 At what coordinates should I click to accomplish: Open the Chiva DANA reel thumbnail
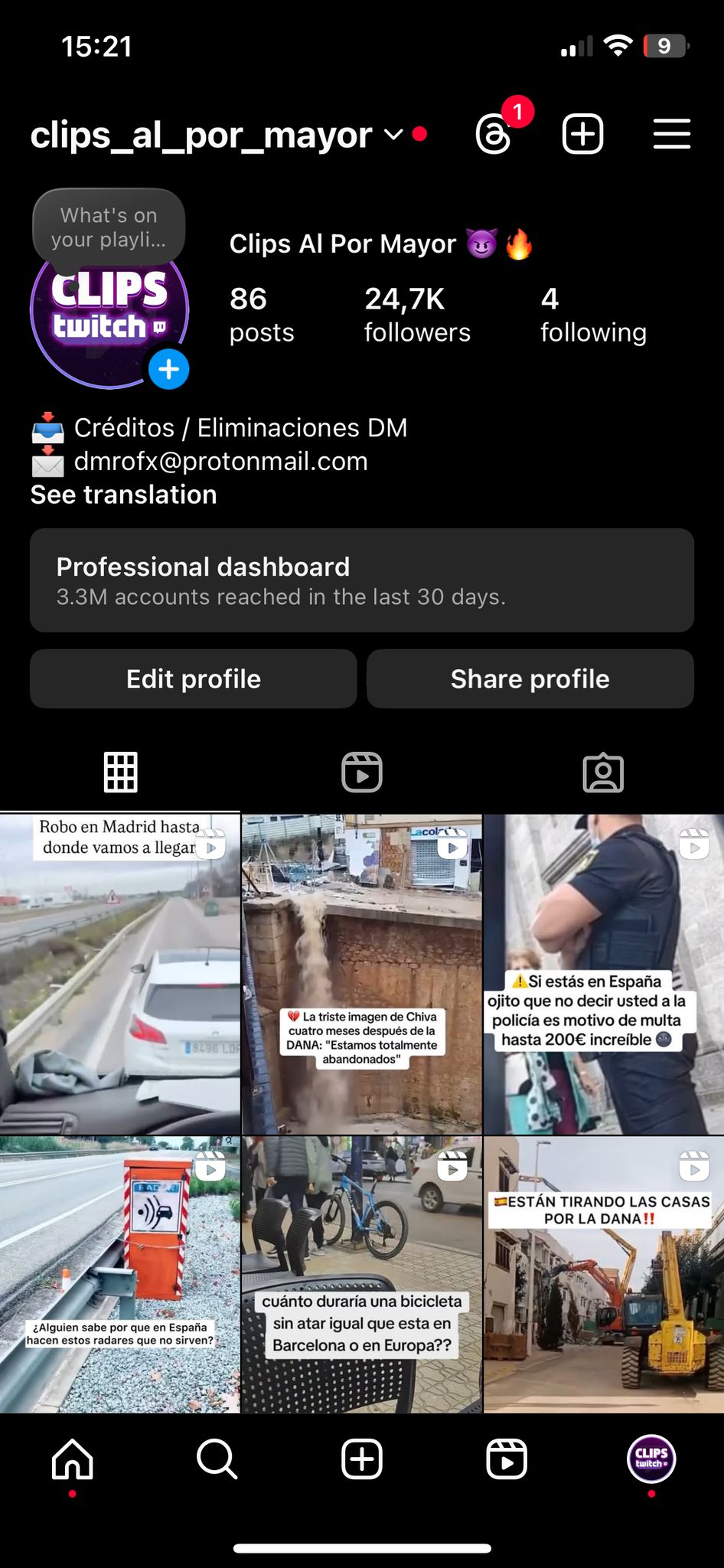tap(362, 974)
